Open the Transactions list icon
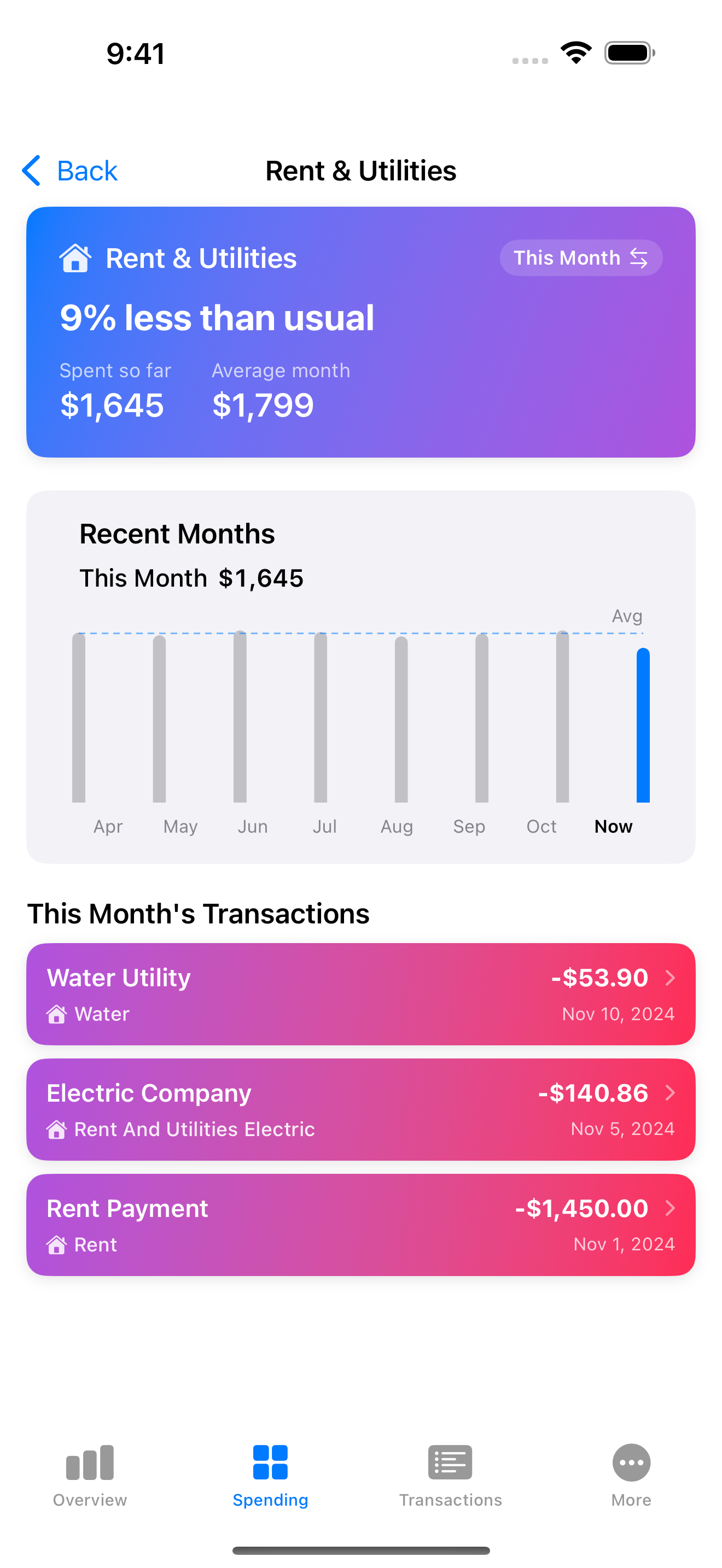 point(451,1462)
